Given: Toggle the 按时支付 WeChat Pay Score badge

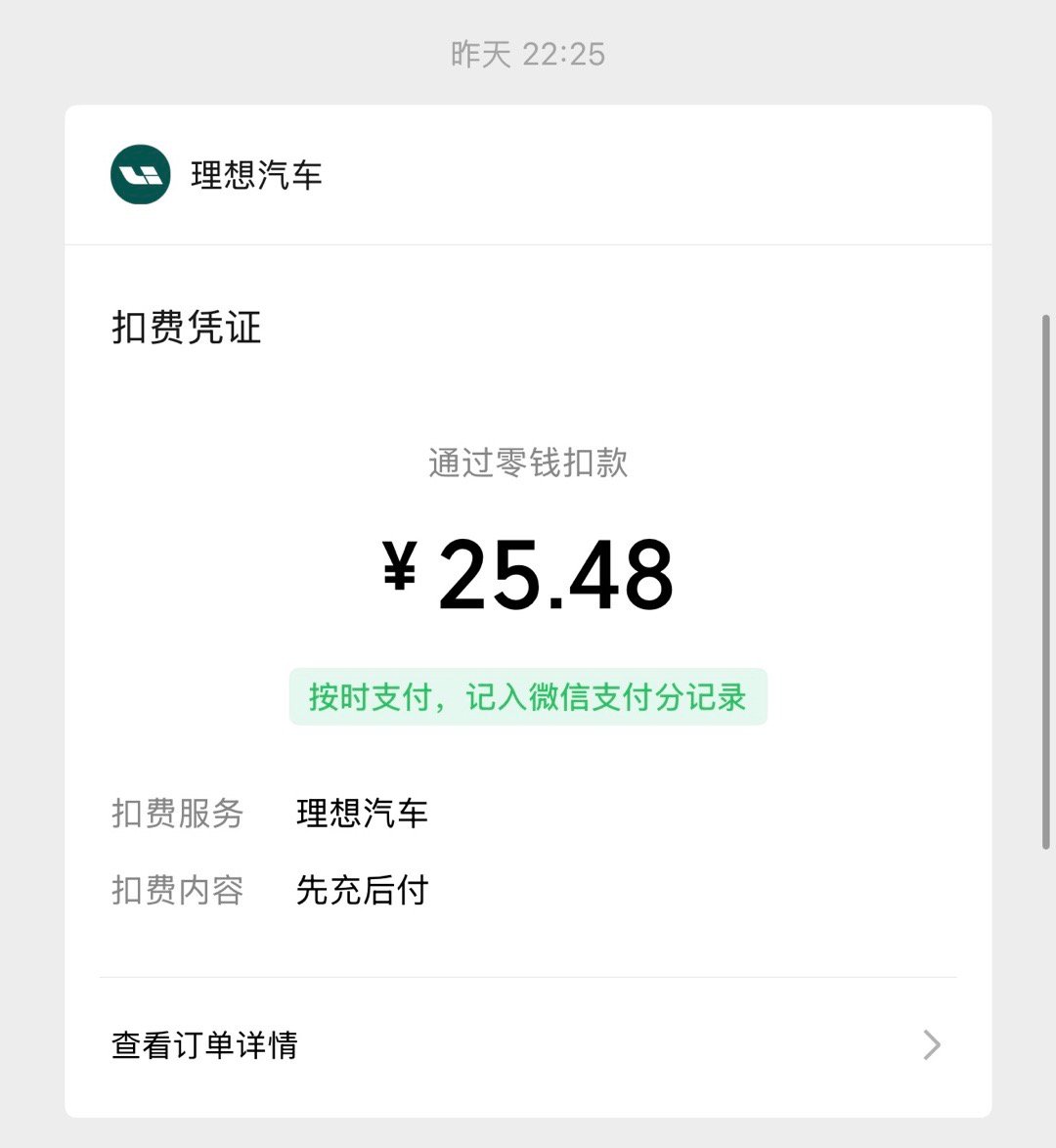Looking at the screenshot, I should 528,697.
